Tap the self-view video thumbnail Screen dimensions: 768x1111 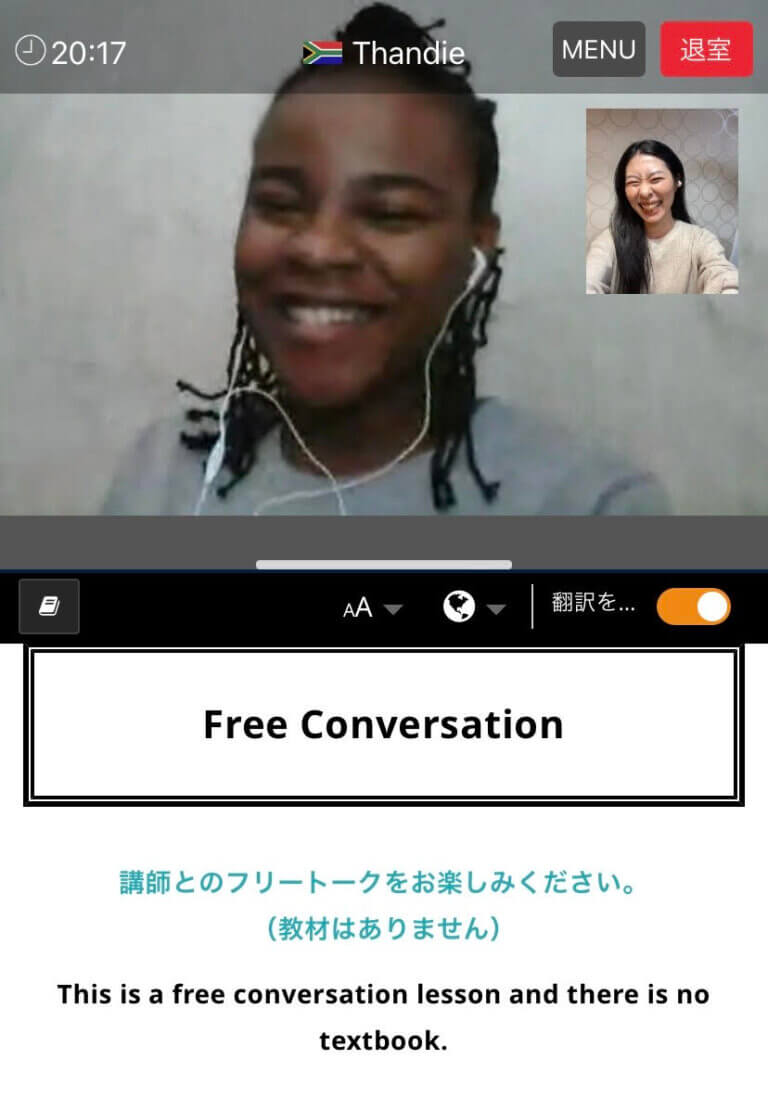[662, 201]
